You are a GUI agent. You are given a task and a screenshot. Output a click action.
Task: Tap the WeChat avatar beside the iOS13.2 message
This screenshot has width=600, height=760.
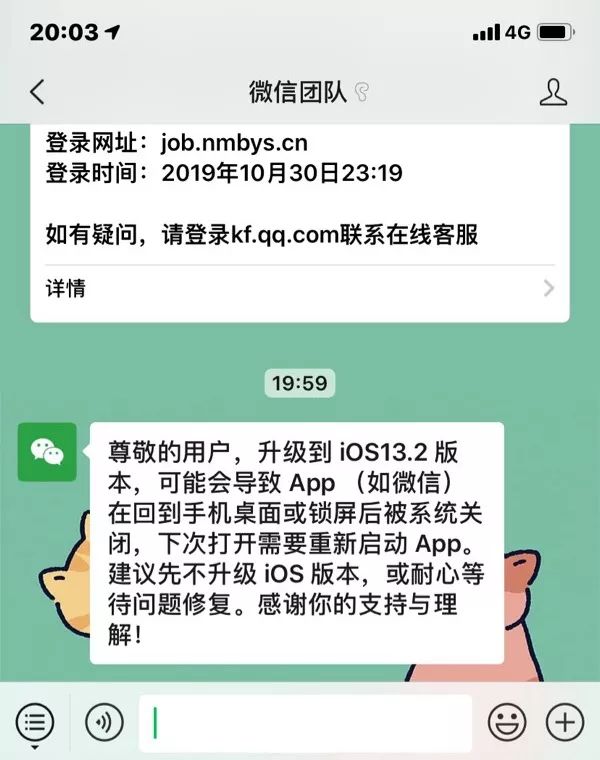click(x=46, y=451)
